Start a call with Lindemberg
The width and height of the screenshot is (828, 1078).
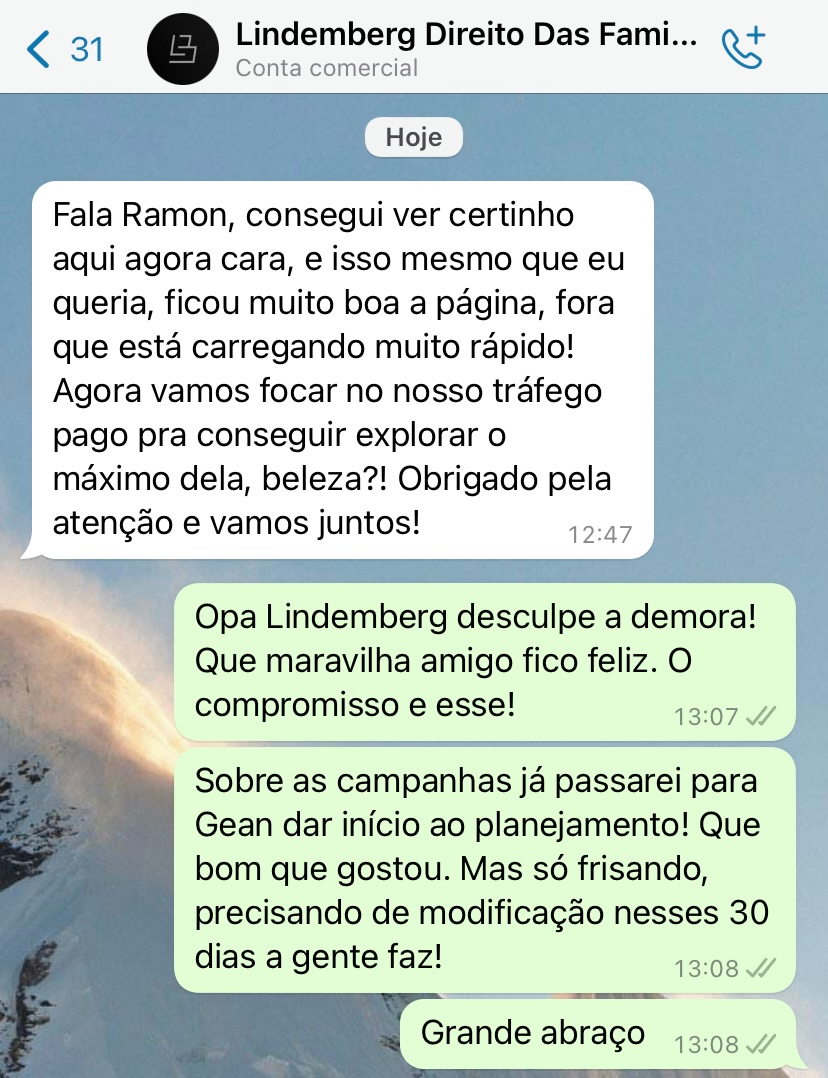click(x=742, y=48)
